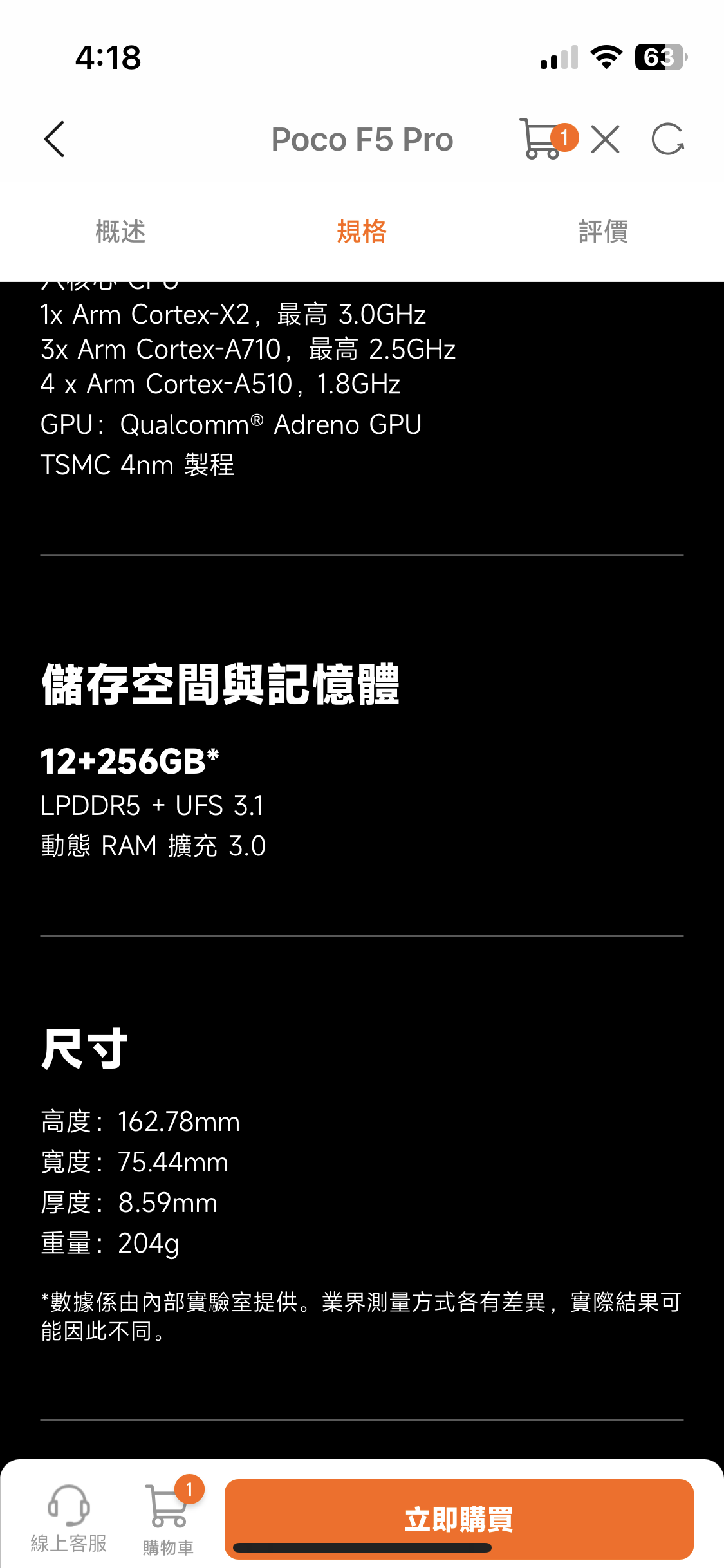Viewport: 724px width, 1568px height.
Task: Reload the page with the refresh icon
Action: point(667,139)
